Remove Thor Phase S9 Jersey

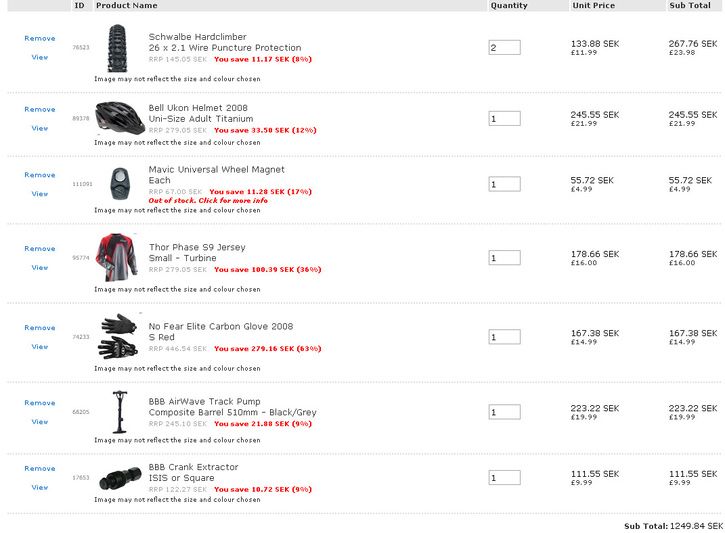coord(40,248)
